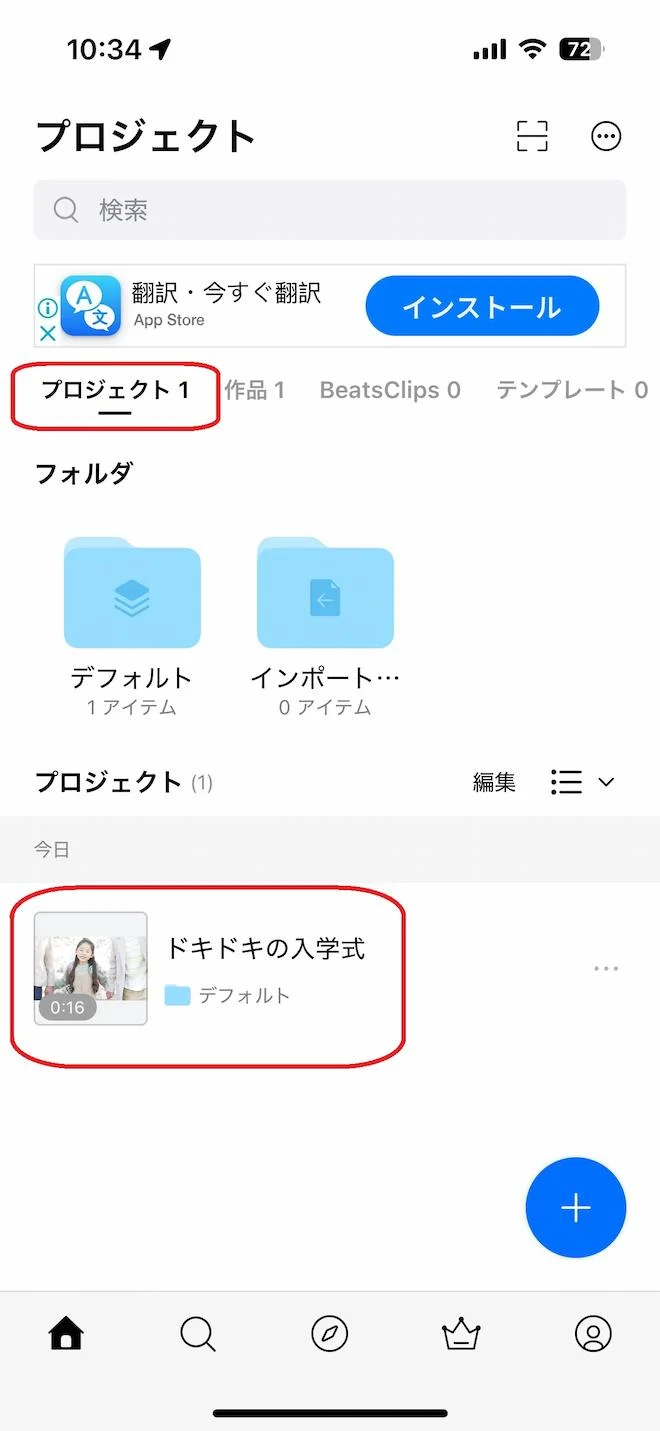Switch to the 作品 1 tab

(x=254, y=390)
